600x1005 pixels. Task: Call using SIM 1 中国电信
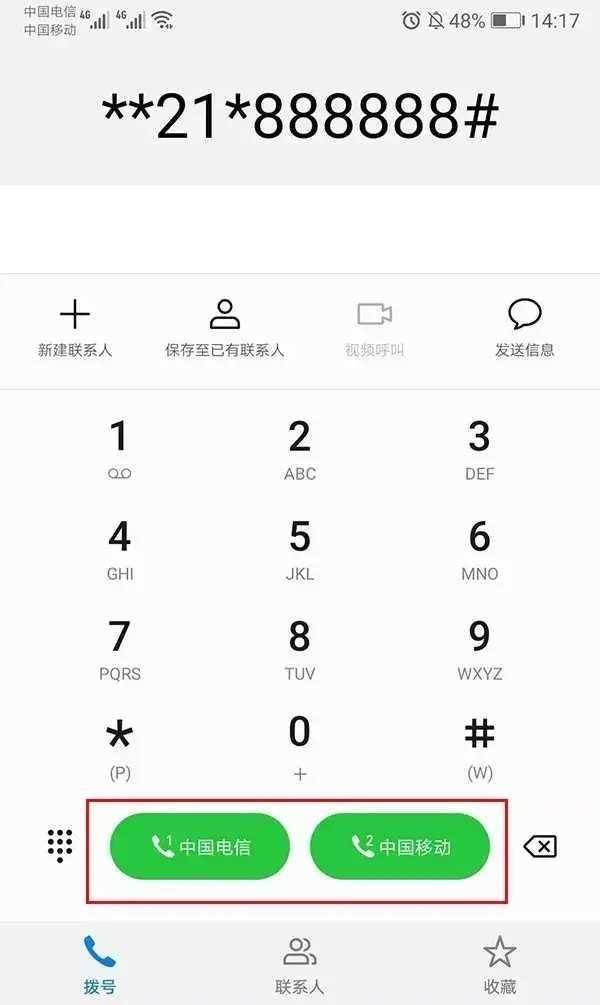pos(200,847)
